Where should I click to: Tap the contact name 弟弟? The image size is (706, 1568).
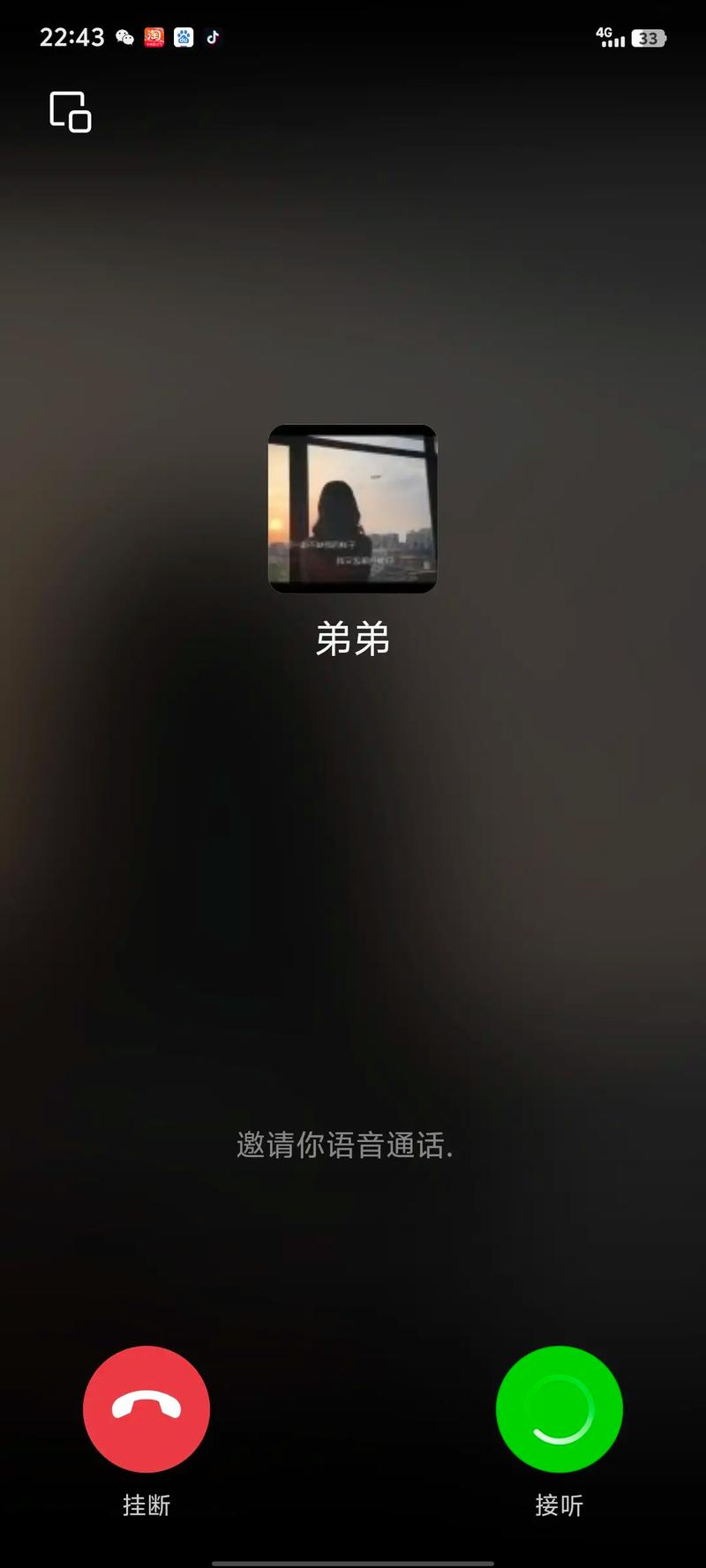pos(352,639)
